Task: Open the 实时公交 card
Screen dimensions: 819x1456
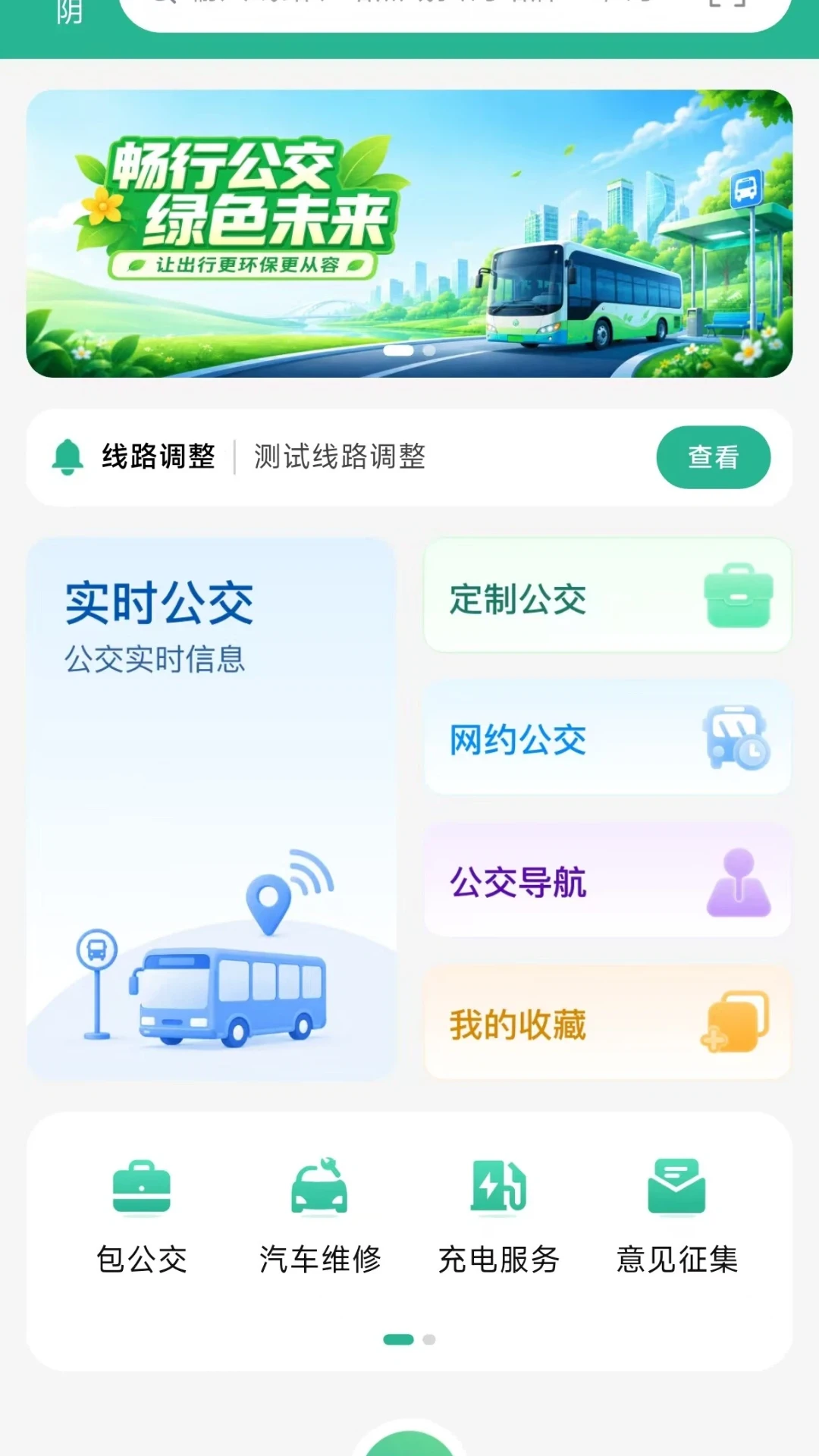Action: coord(212,809)
